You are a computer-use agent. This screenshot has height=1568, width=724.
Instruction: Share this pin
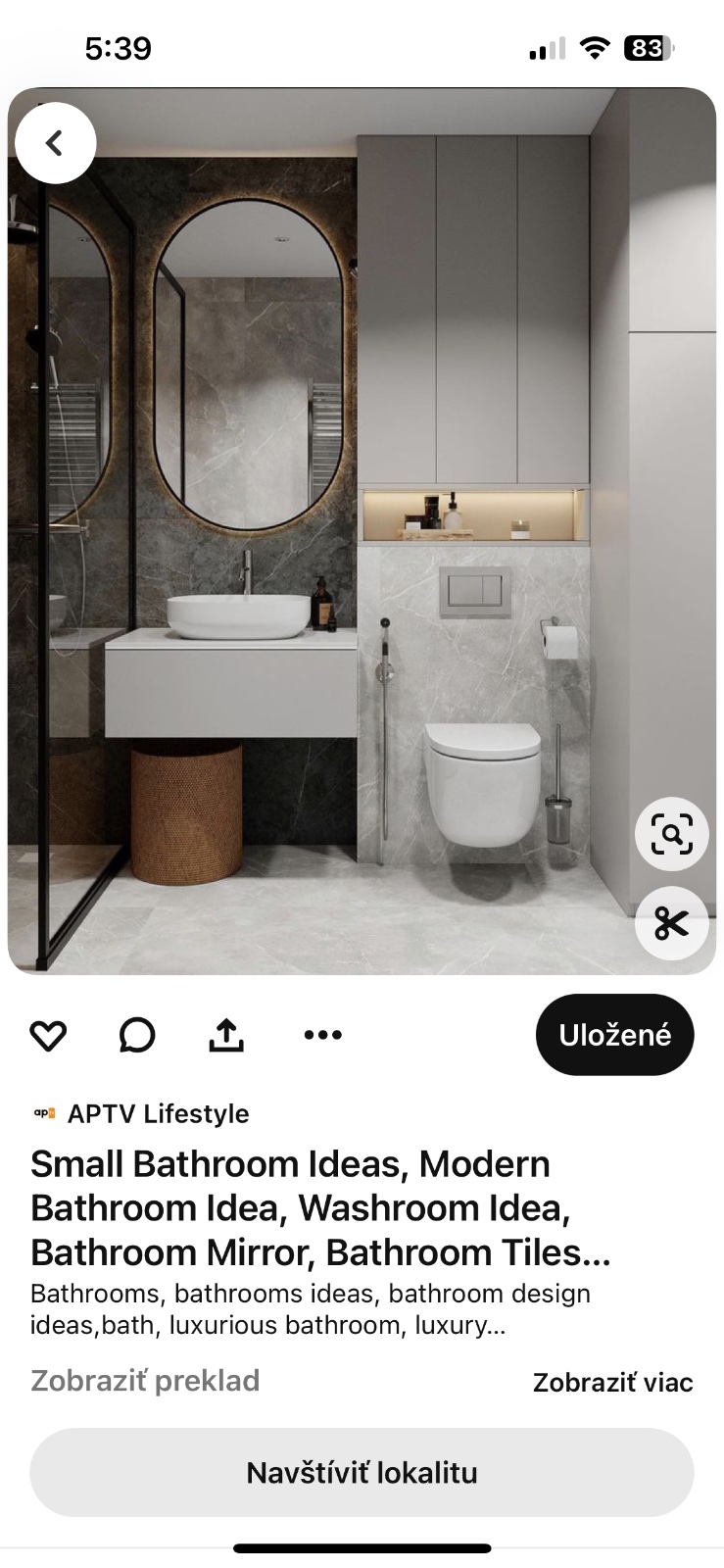click(226, 1035)
